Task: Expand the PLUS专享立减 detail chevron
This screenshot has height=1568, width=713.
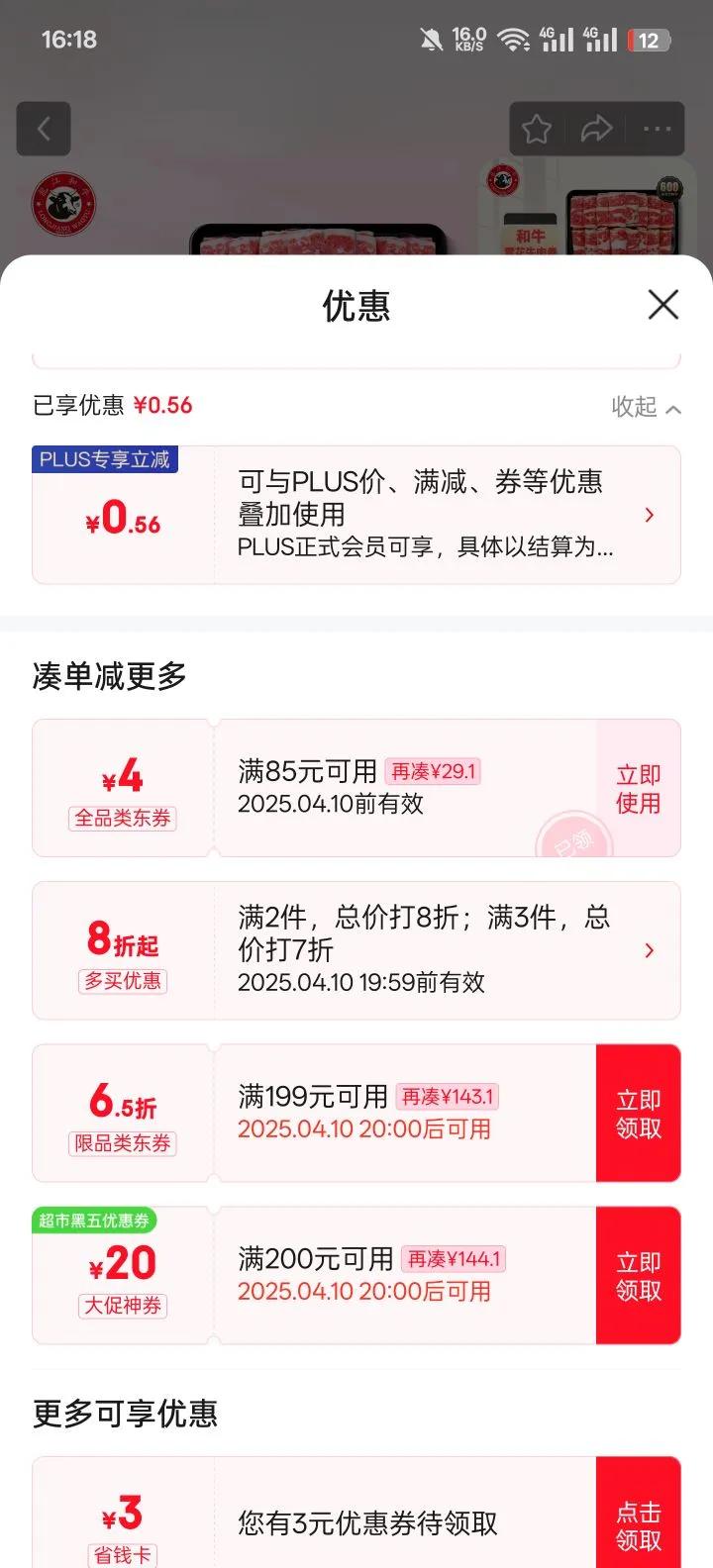Action: coord(649,515)
